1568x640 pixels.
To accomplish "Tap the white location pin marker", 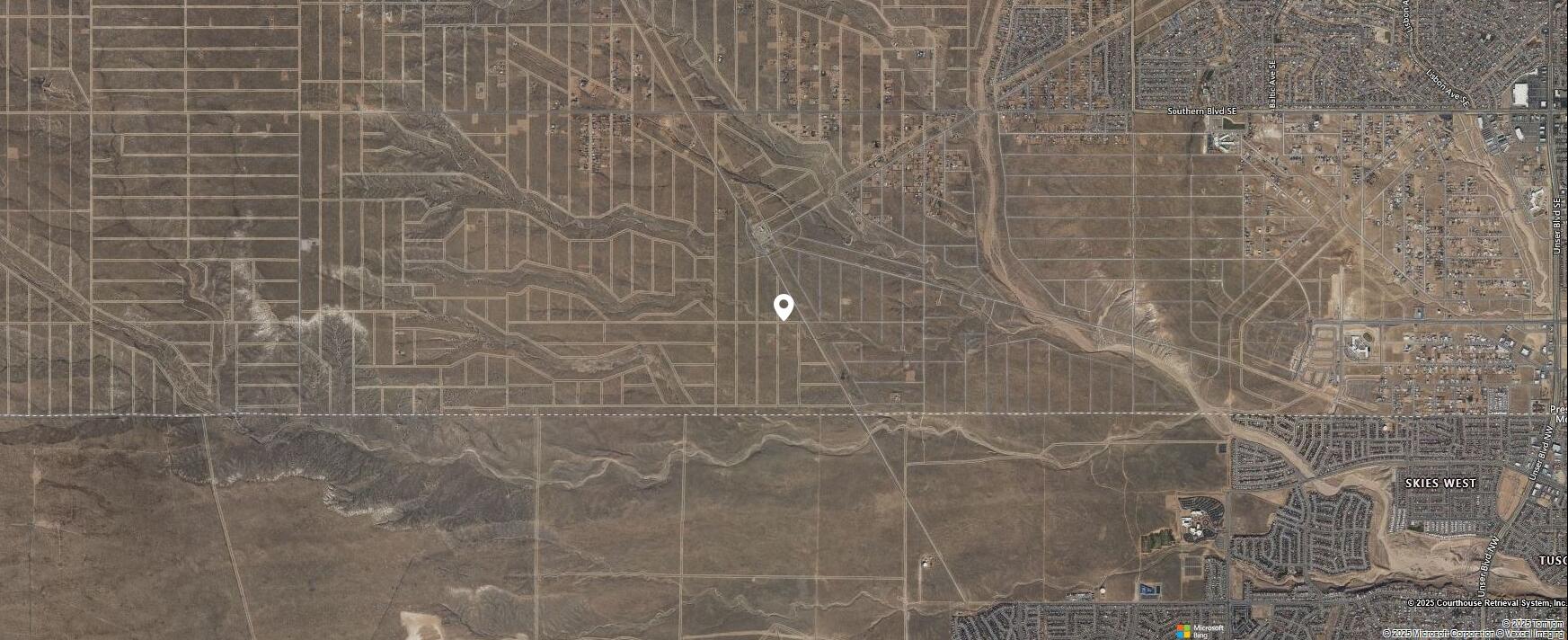I will [x=784, y=306].
